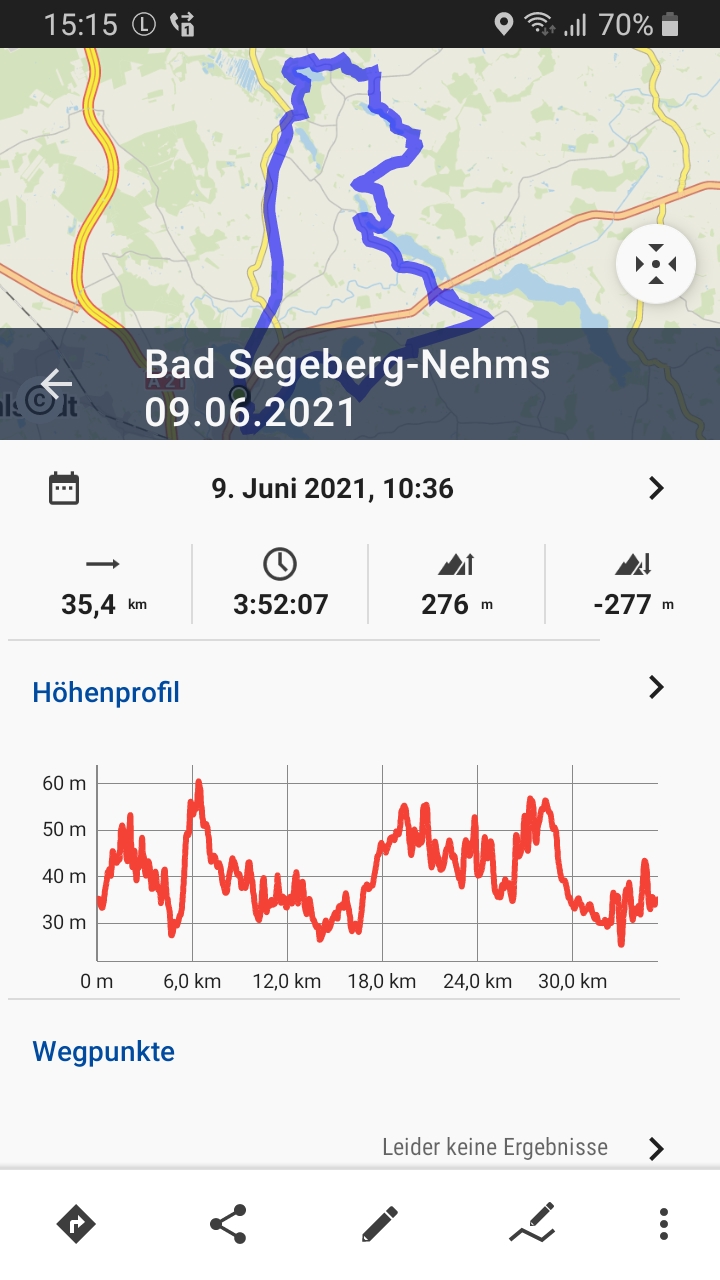The width and height of the screenshot is (720, 1280).
Task: Open date details for 9. Juni 2021
Action: point(655,488)
